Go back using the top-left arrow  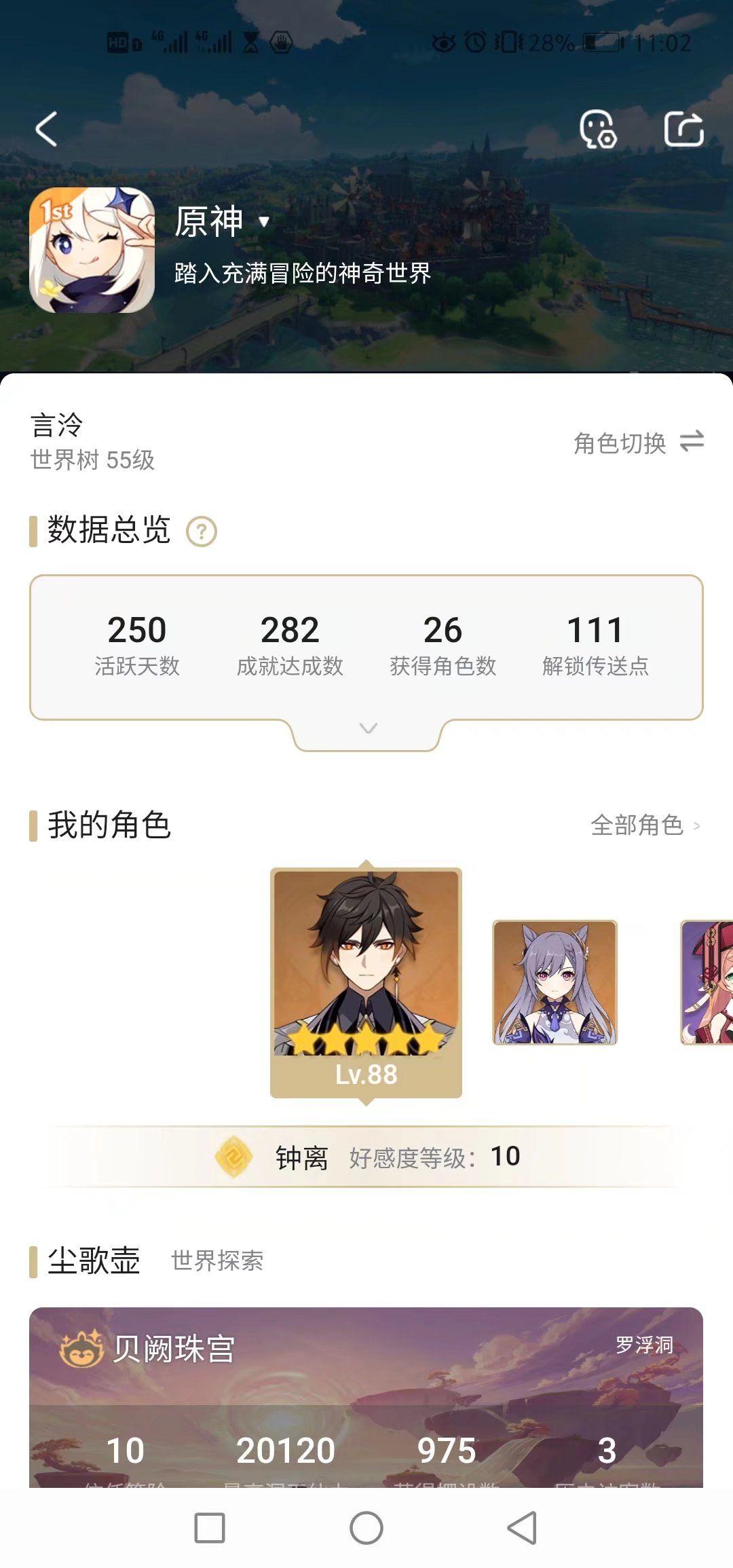click(x=46, y=129)
